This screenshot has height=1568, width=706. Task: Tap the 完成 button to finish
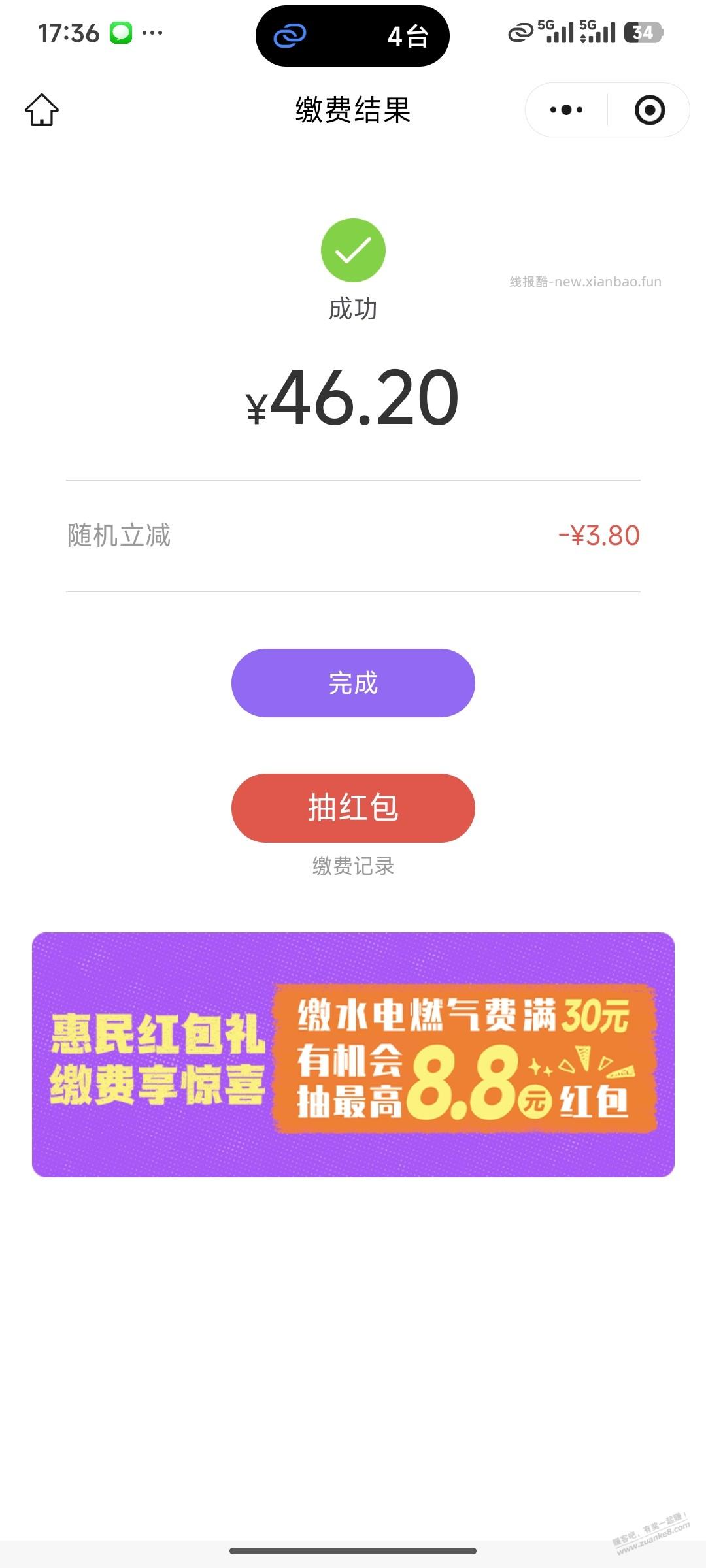tap(352, 682)
